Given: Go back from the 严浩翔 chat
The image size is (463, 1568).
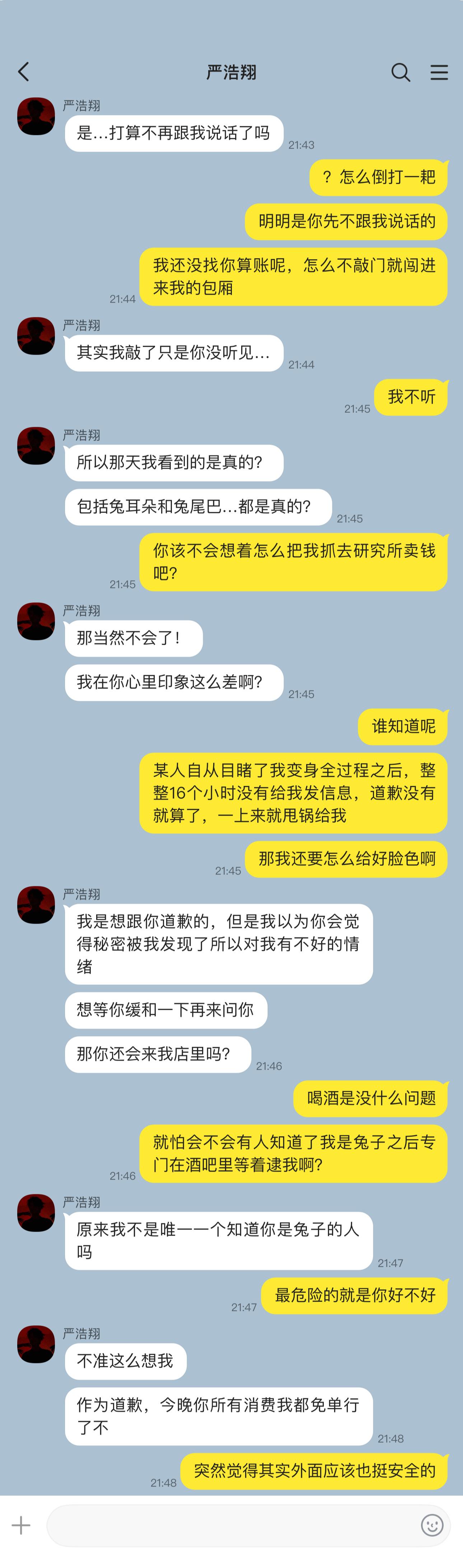Looking at the screenshot, I should click(24, 72).
